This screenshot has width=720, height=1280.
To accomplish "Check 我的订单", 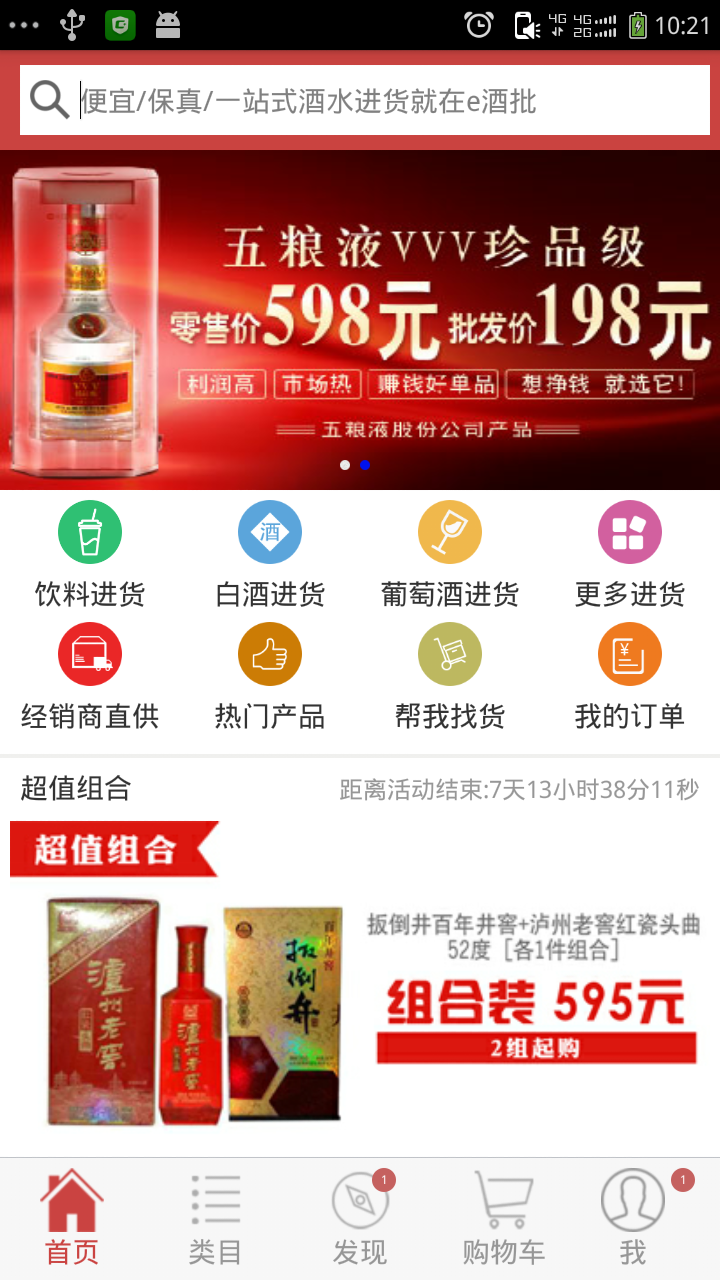I will click(x=630, y=677).
